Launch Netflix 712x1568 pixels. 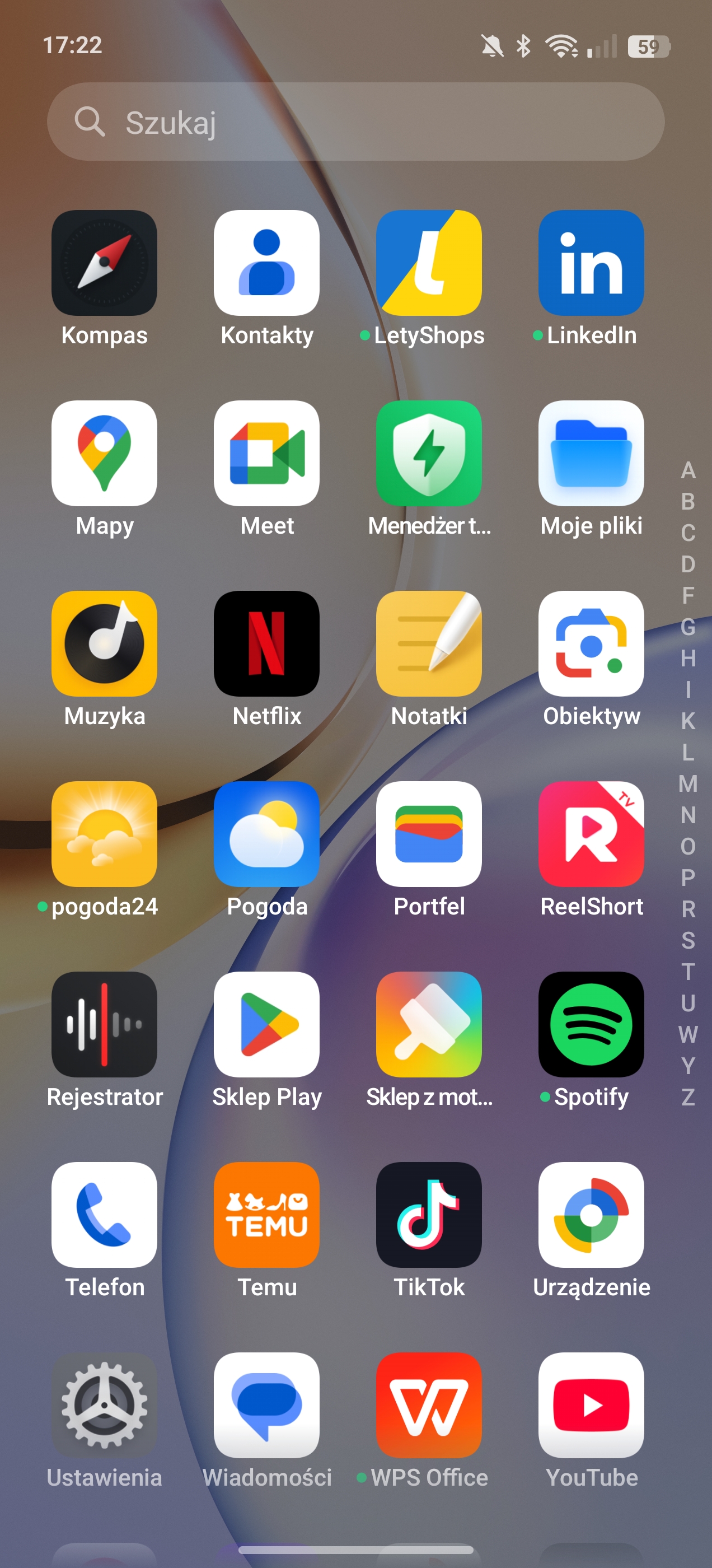[x=266, y=644]
